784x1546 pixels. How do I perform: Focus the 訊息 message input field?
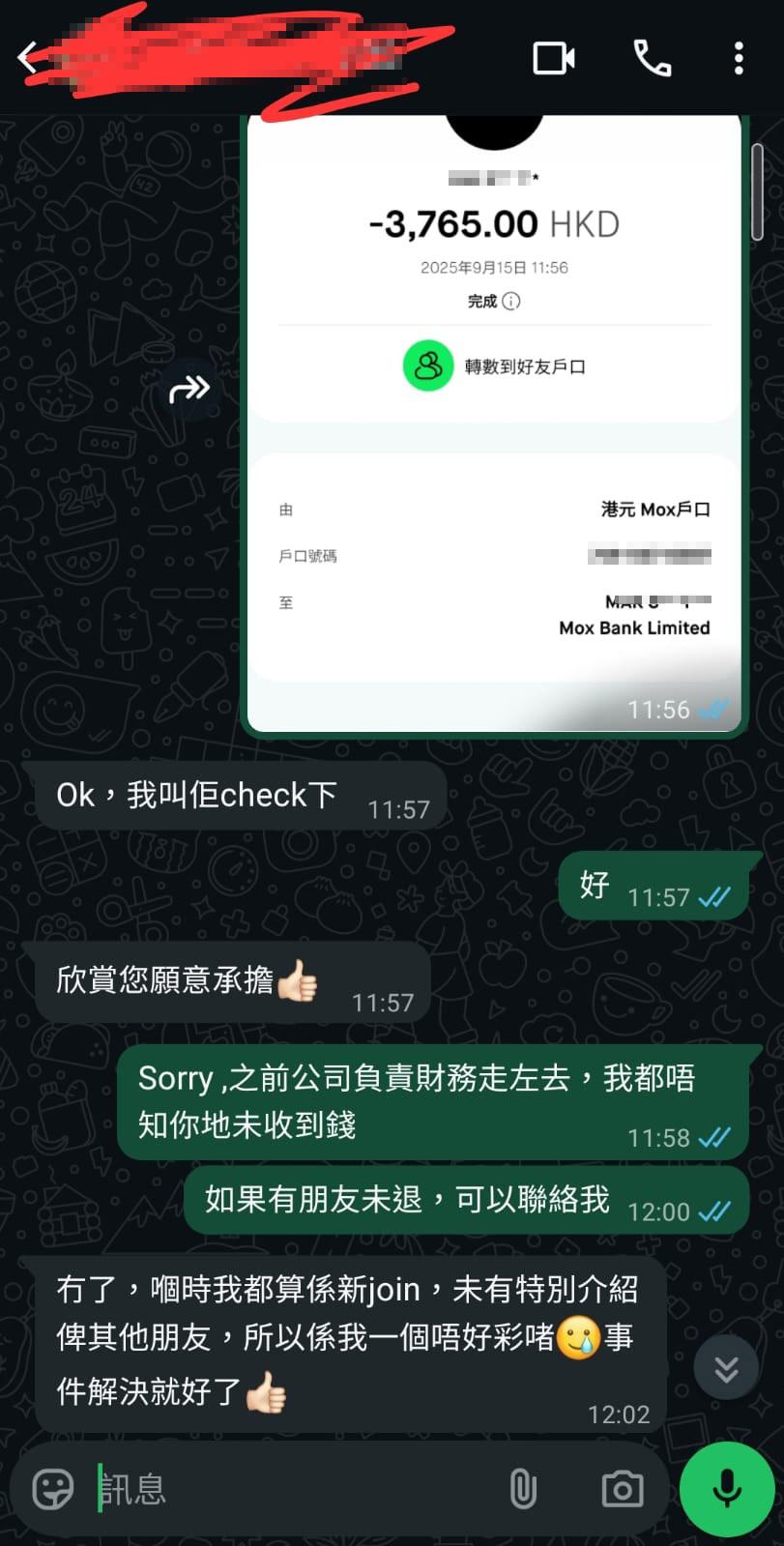point(290,1489)
